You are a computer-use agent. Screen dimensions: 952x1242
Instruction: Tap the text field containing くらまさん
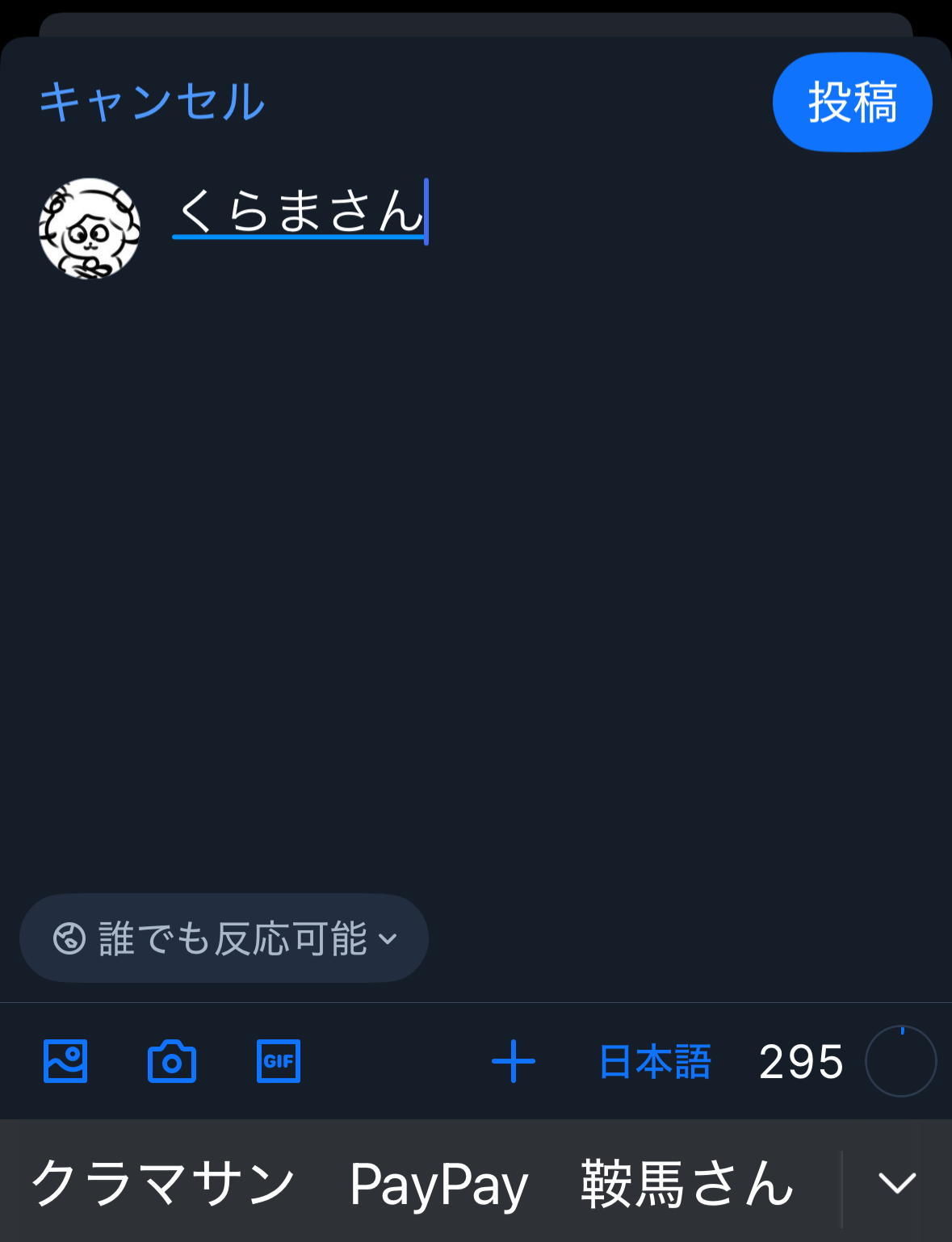[x=300, y=212]
